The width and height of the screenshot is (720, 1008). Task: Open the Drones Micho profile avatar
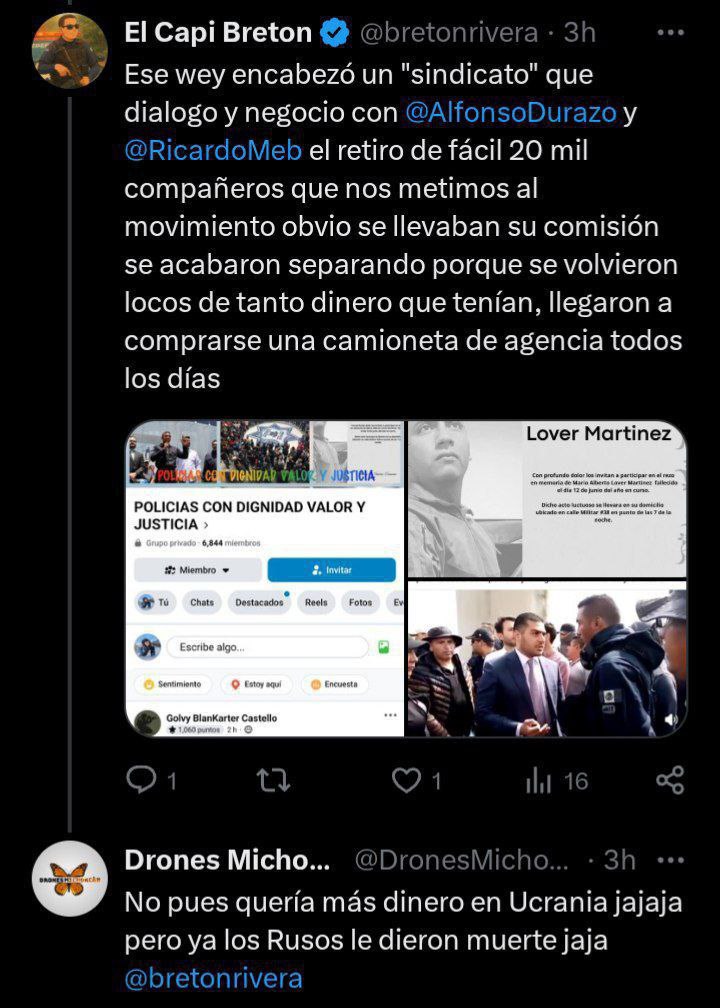[69, 879]
